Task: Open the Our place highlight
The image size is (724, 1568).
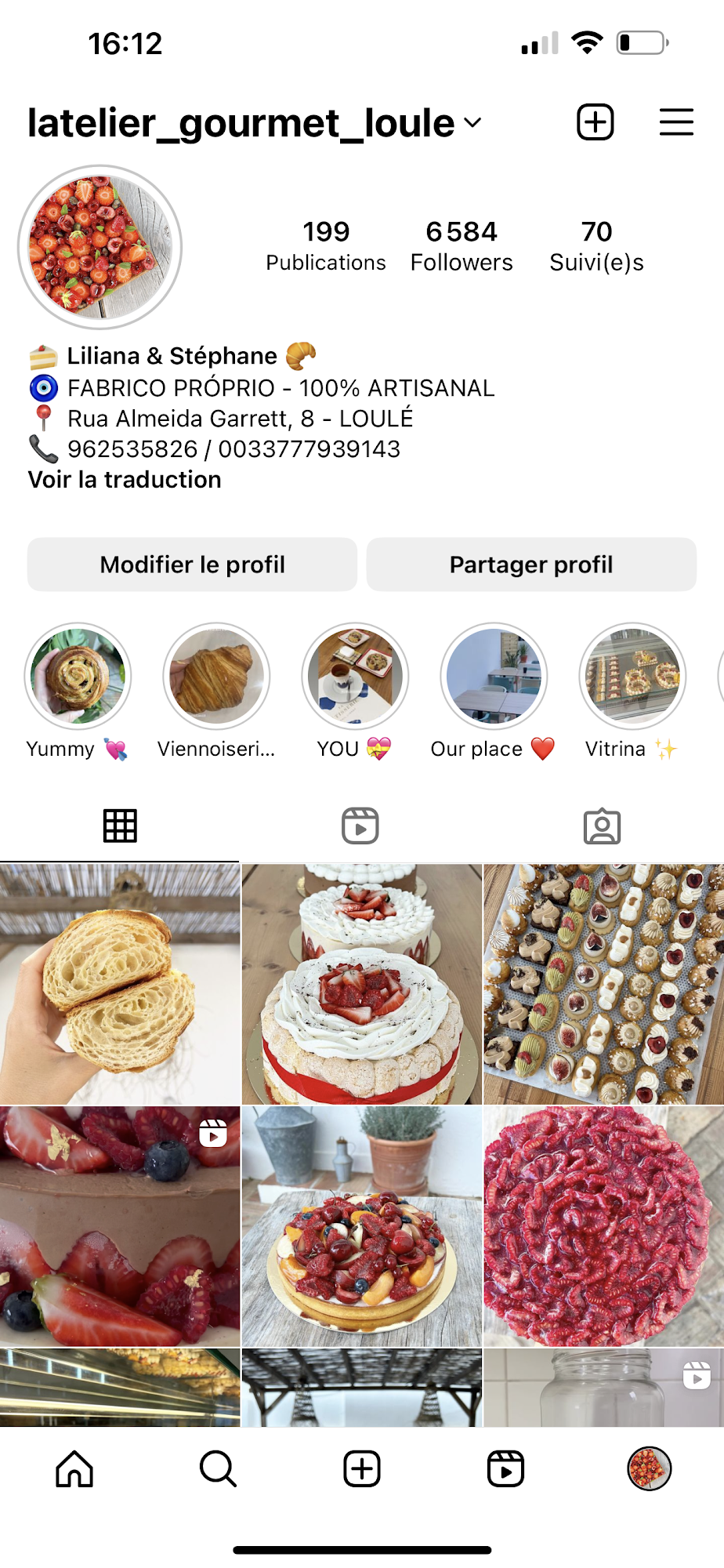Action: click(493, 676)
